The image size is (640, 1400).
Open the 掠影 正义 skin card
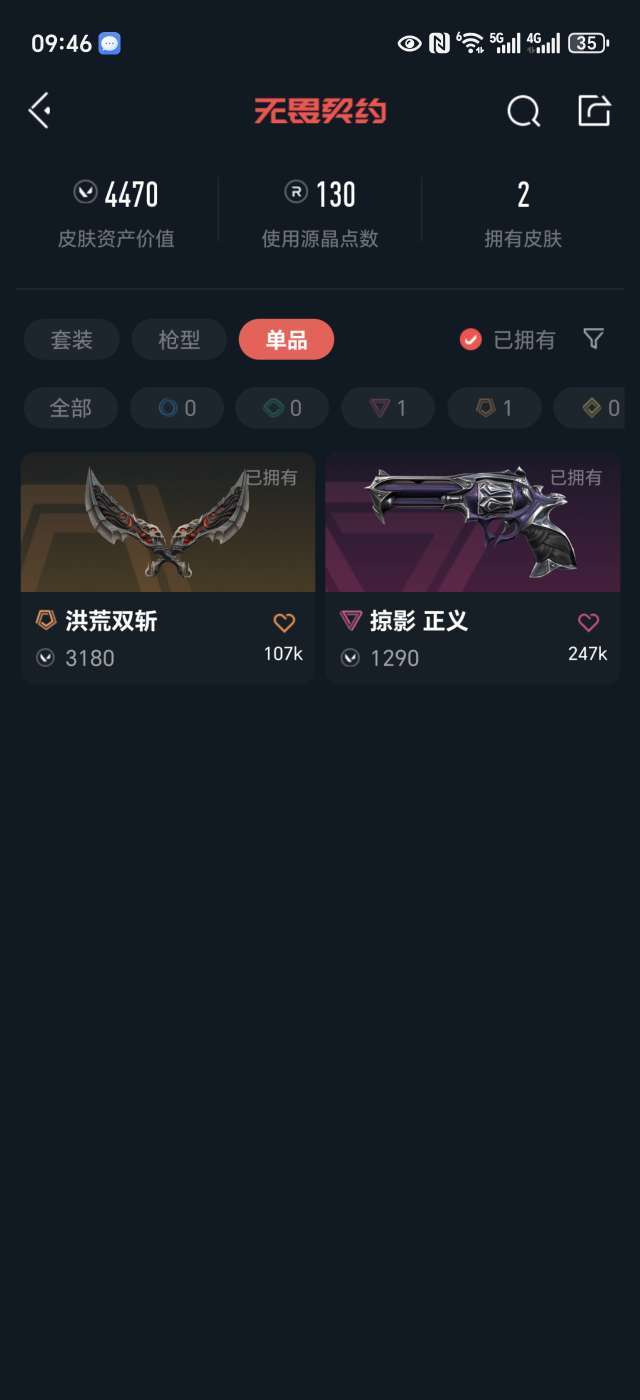tap(472, 567)
